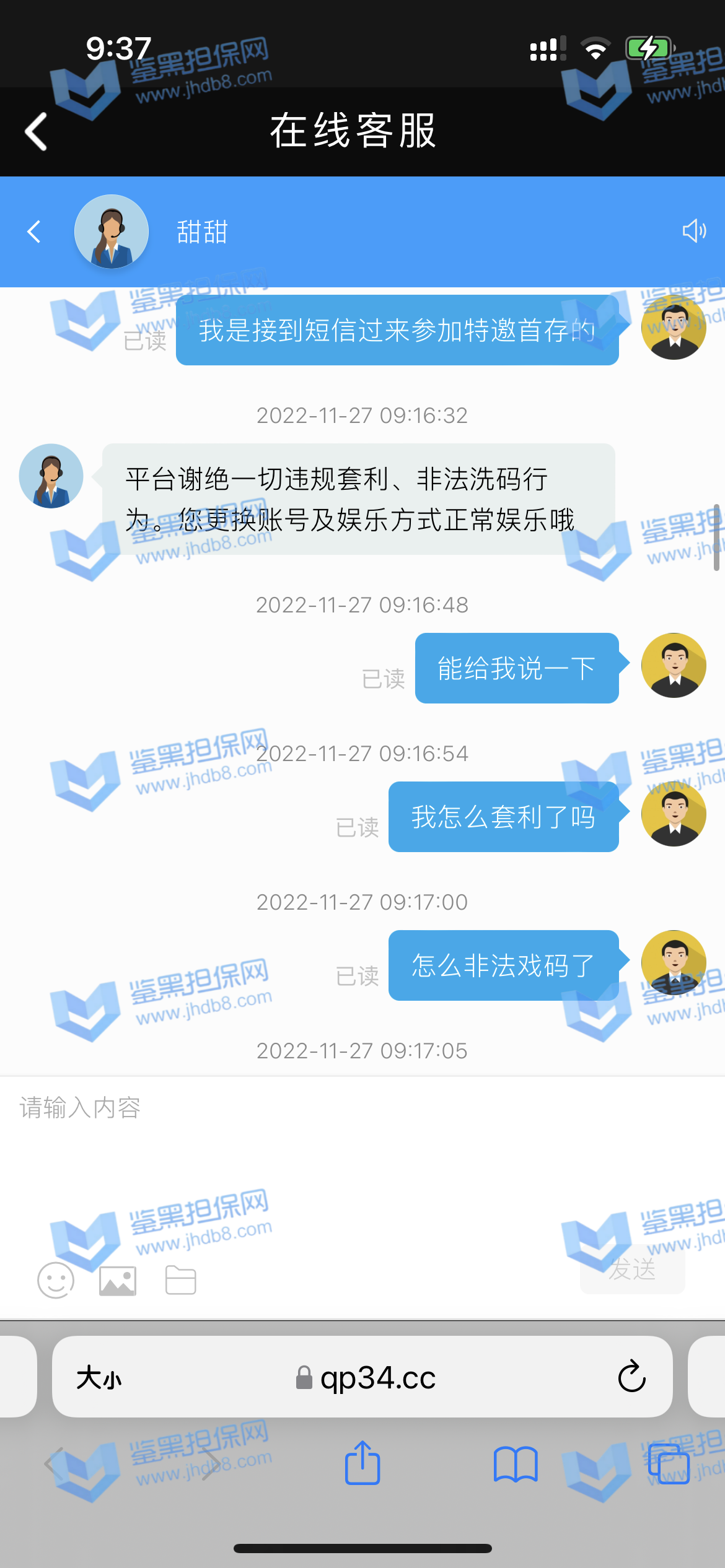Open the emoji picker
The image size is (725, 1568).
click(56, 1280)
